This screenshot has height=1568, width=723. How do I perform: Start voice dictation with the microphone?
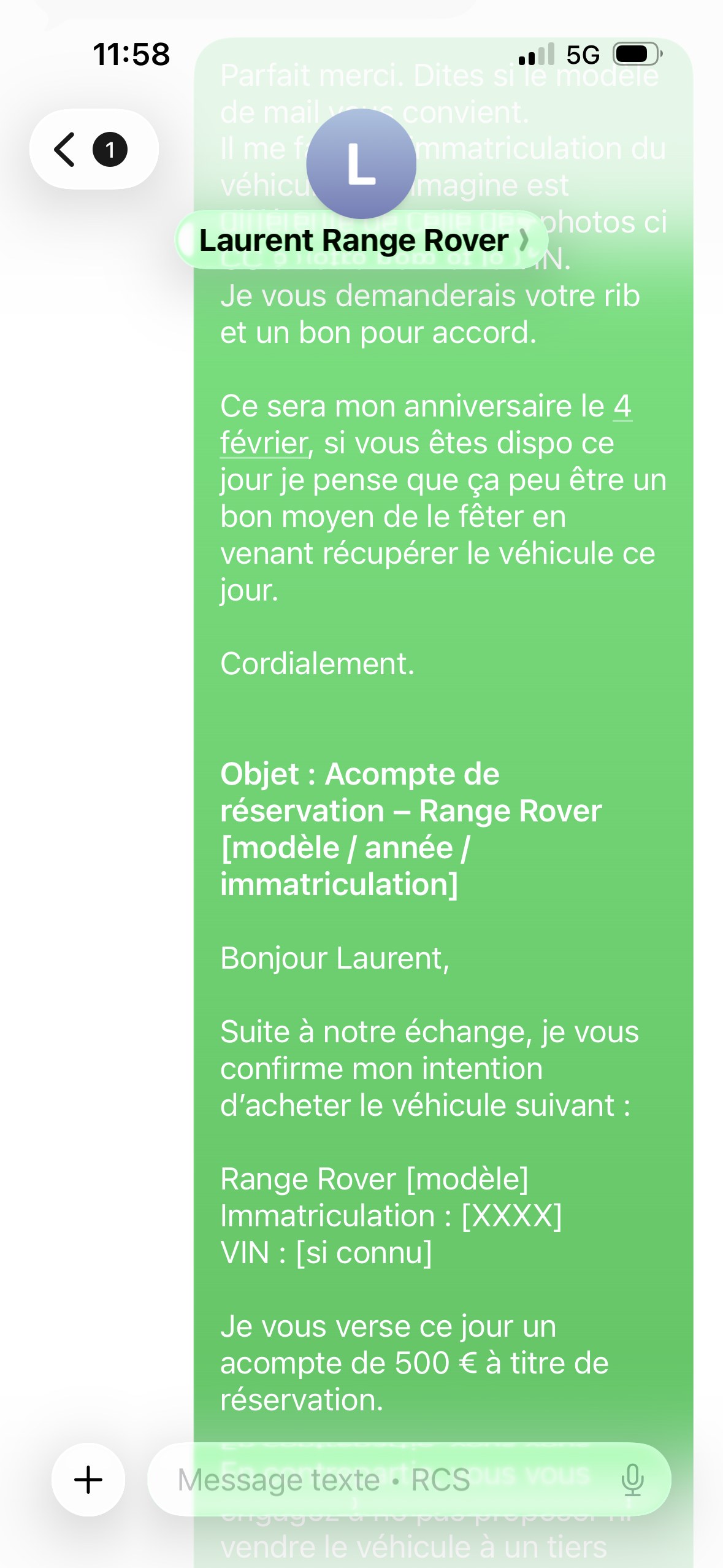[632, 1480]
